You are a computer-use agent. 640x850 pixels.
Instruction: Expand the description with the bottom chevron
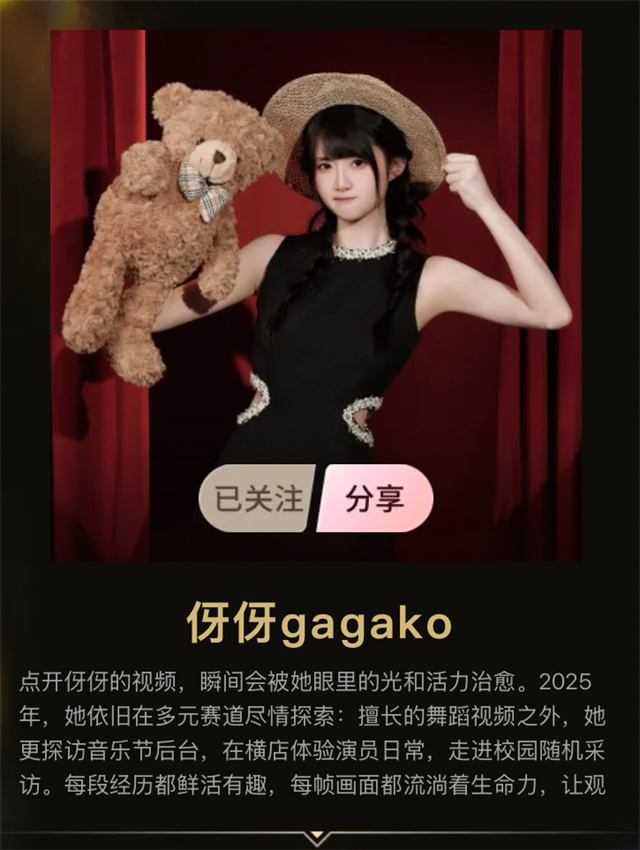pyautogui.click(x=317, y=836)
